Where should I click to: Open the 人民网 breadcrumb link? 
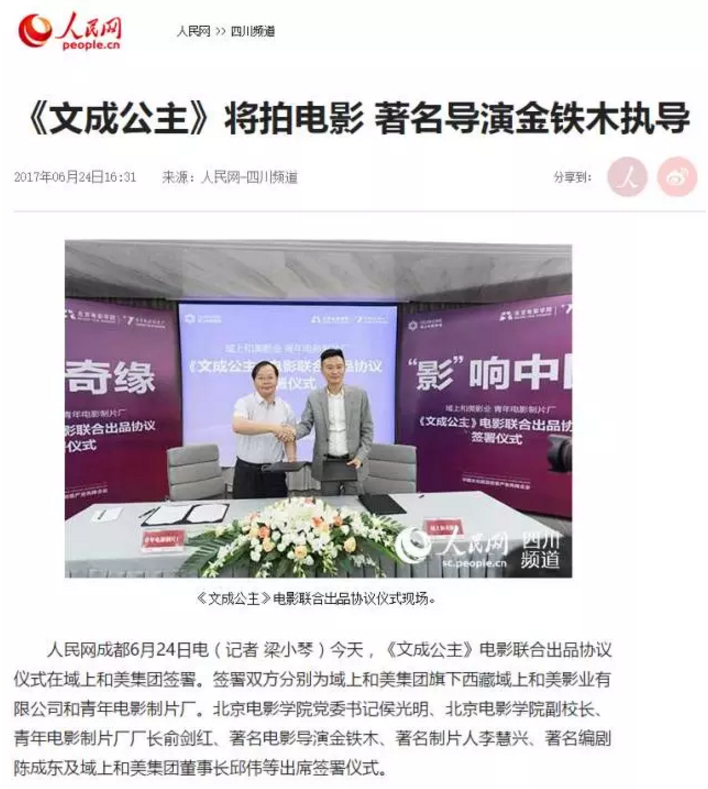coord(192,31)
